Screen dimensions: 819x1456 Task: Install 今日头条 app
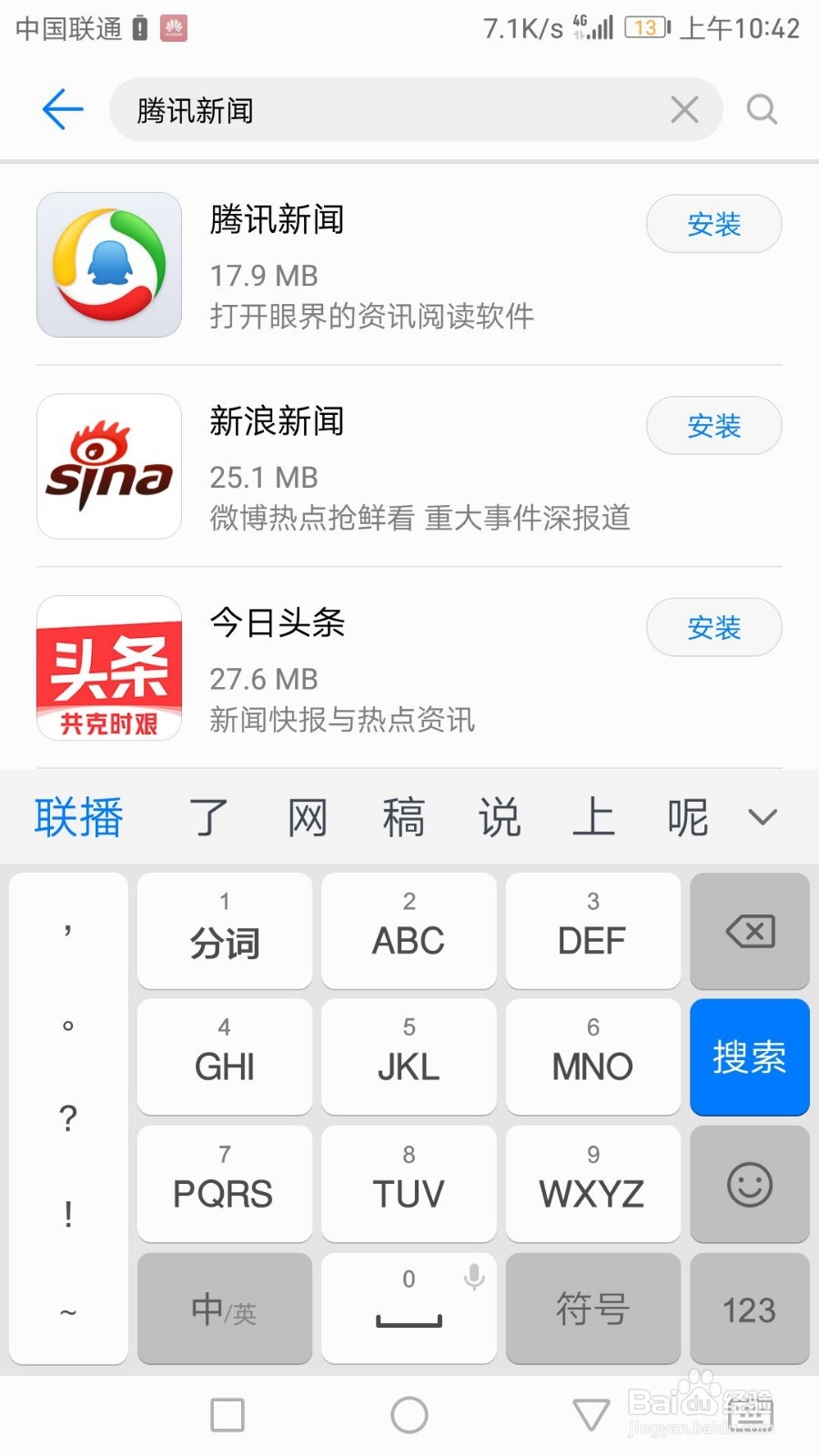click(714, 628)
